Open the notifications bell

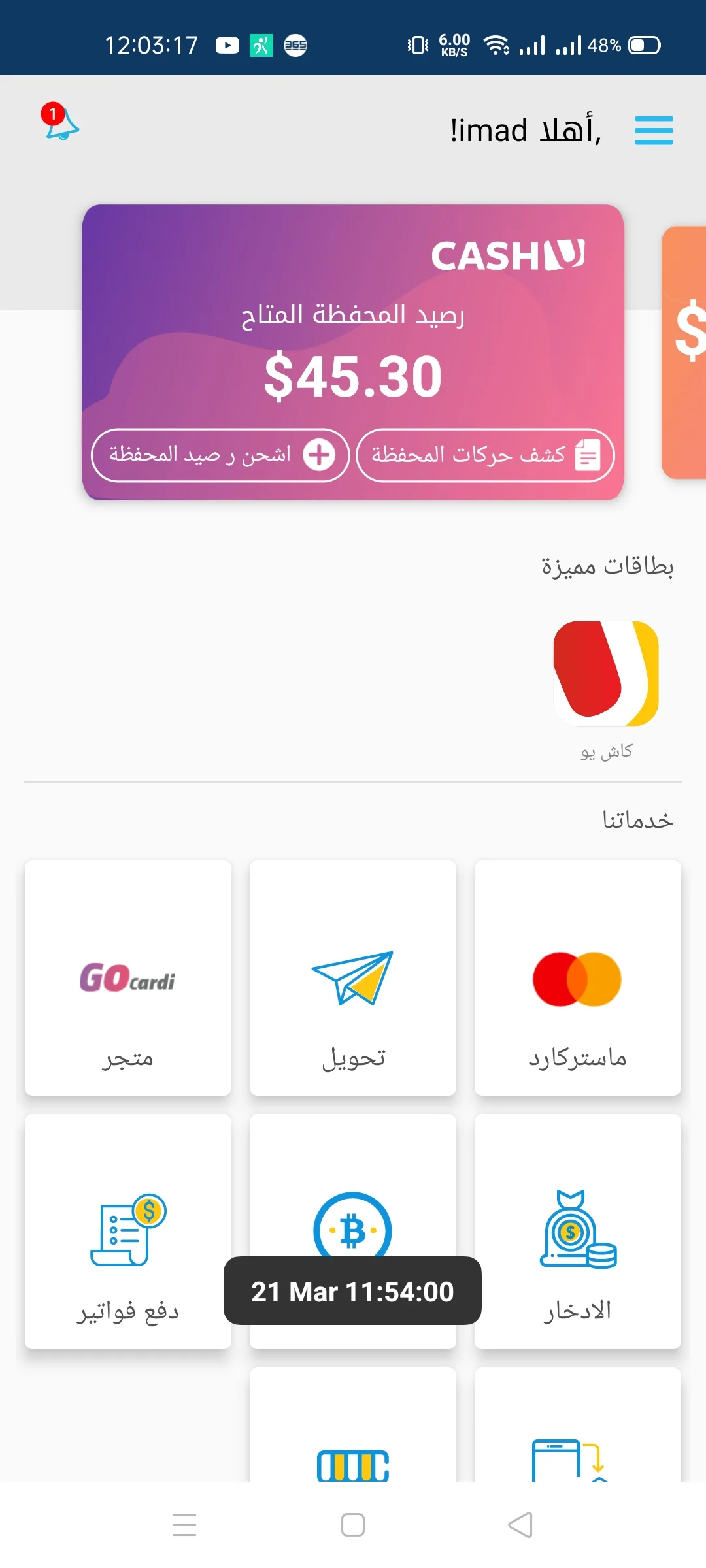(x=61, y=122)
